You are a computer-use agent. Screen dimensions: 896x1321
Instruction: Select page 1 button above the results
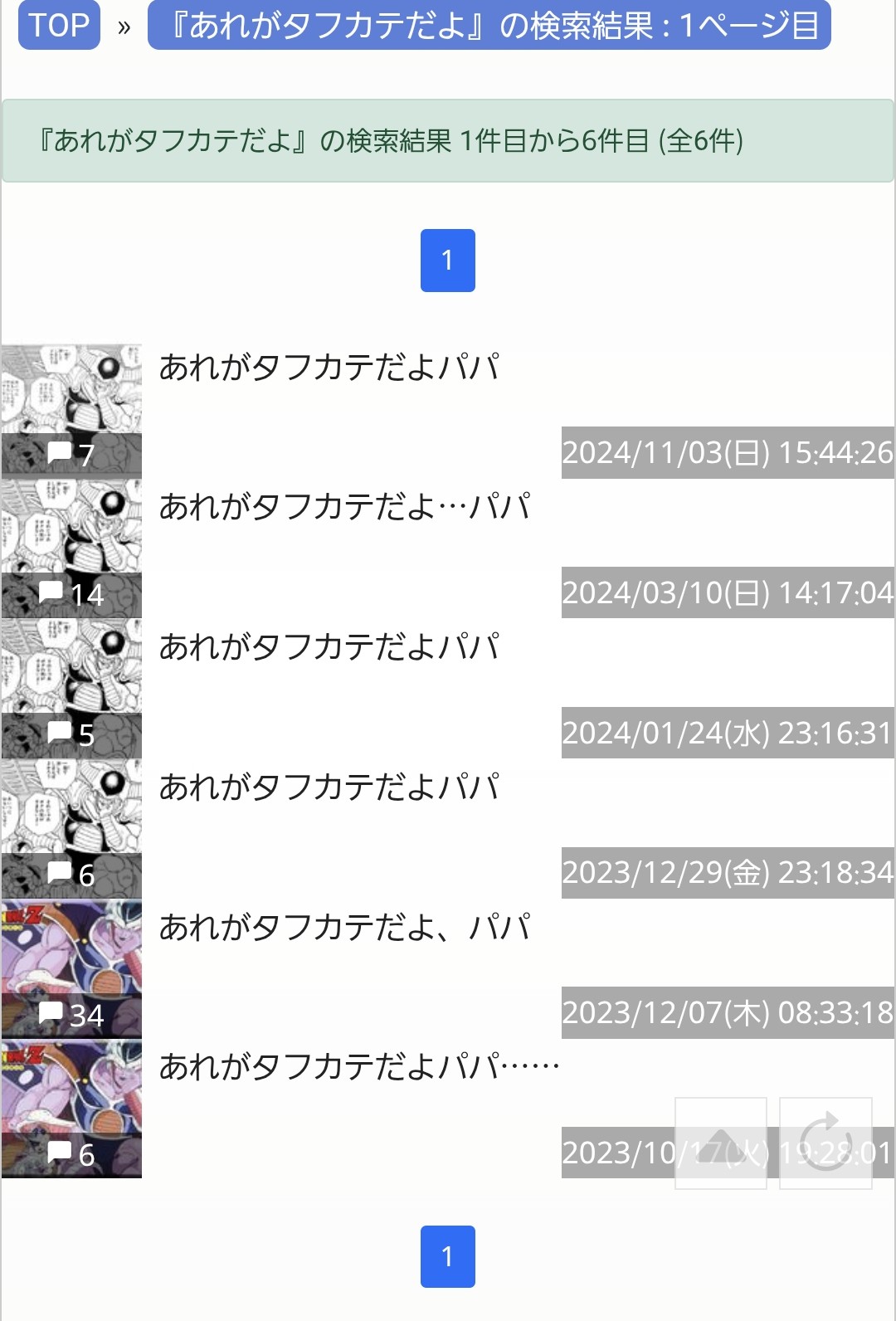(448, 261)
